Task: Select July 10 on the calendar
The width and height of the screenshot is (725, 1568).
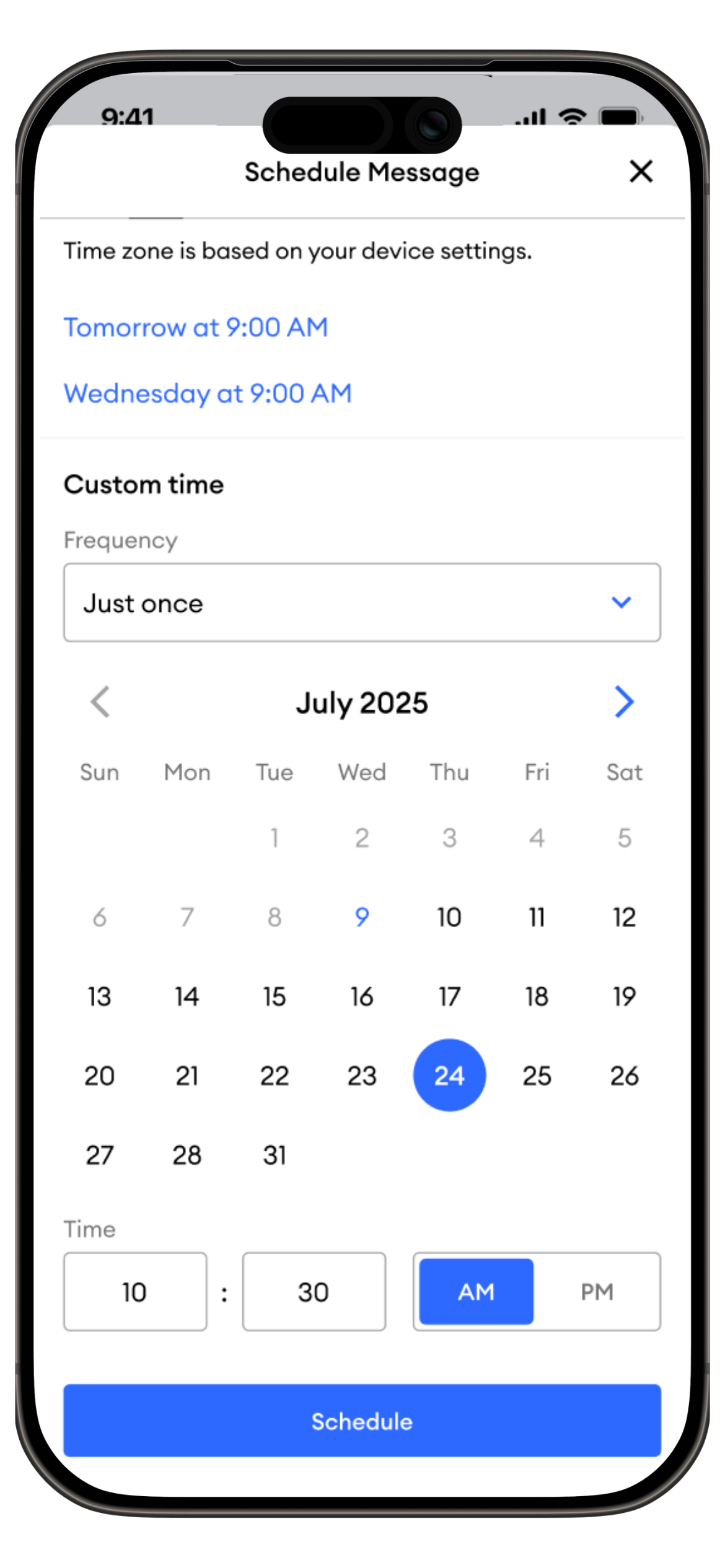Action: pos(449,917)
